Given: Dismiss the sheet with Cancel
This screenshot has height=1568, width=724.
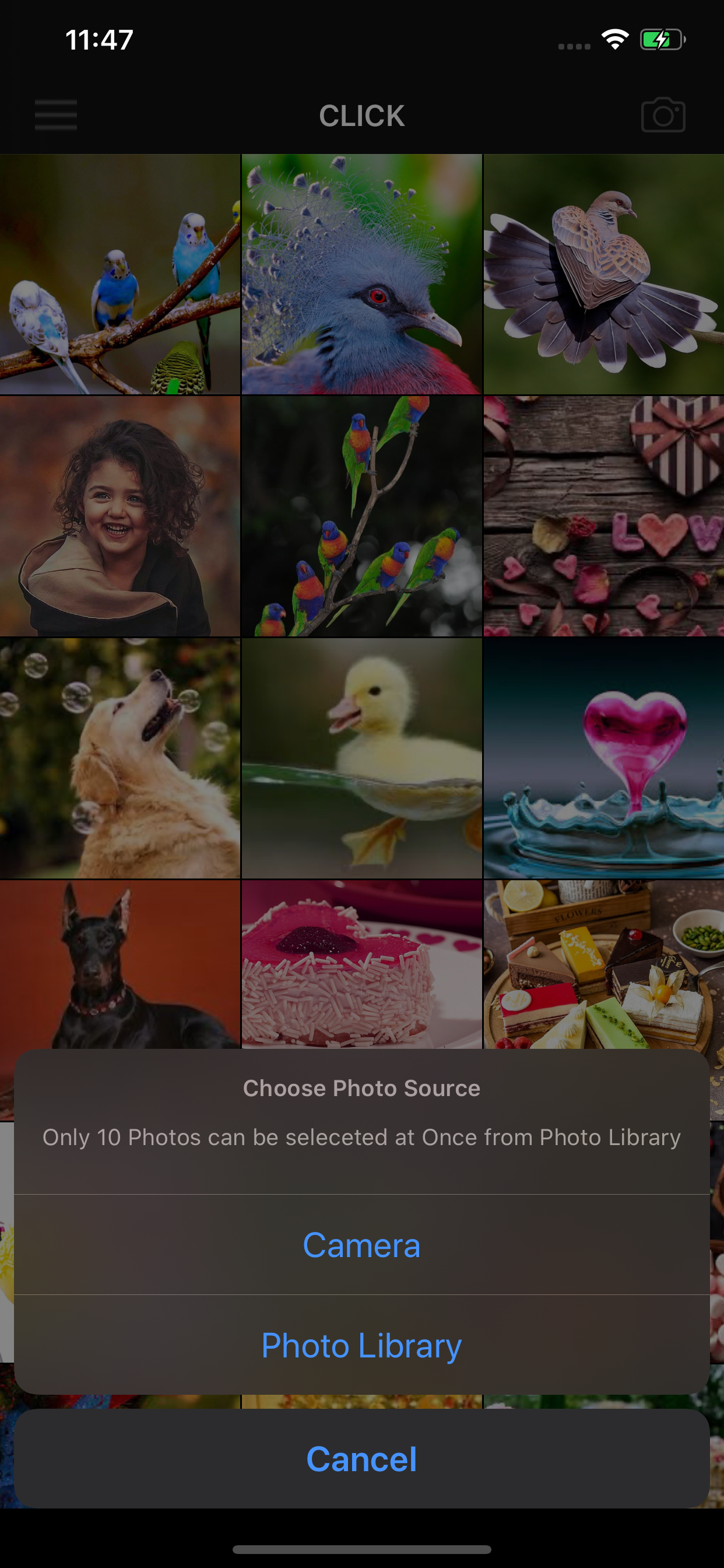Looking at the screenshot, I should (361, 1459).
